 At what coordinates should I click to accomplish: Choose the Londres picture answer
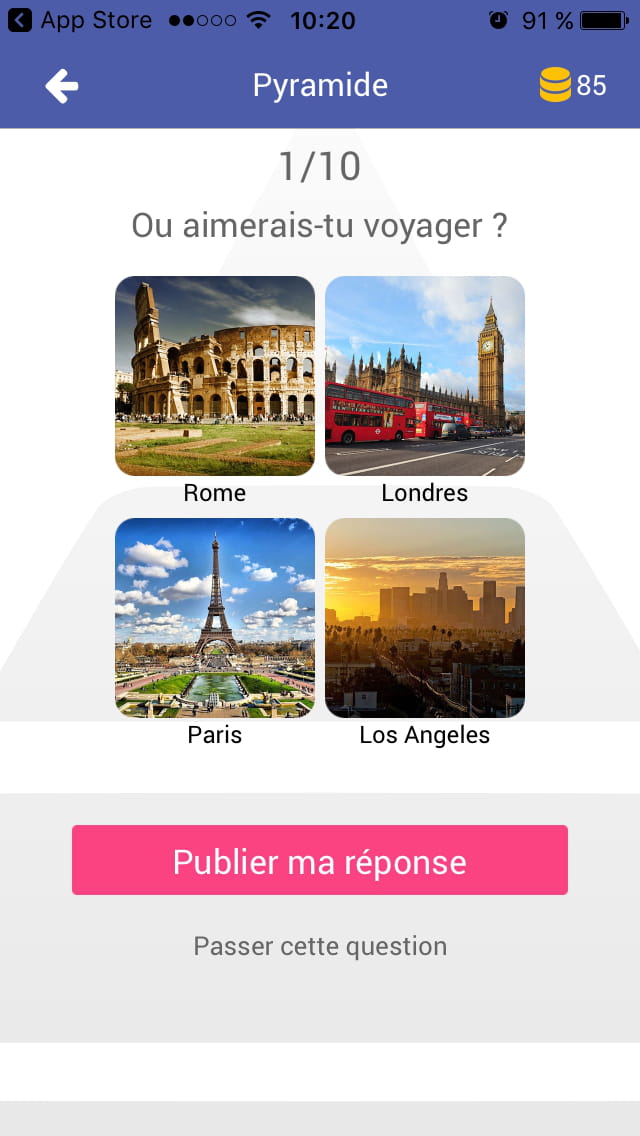(425, 376)
